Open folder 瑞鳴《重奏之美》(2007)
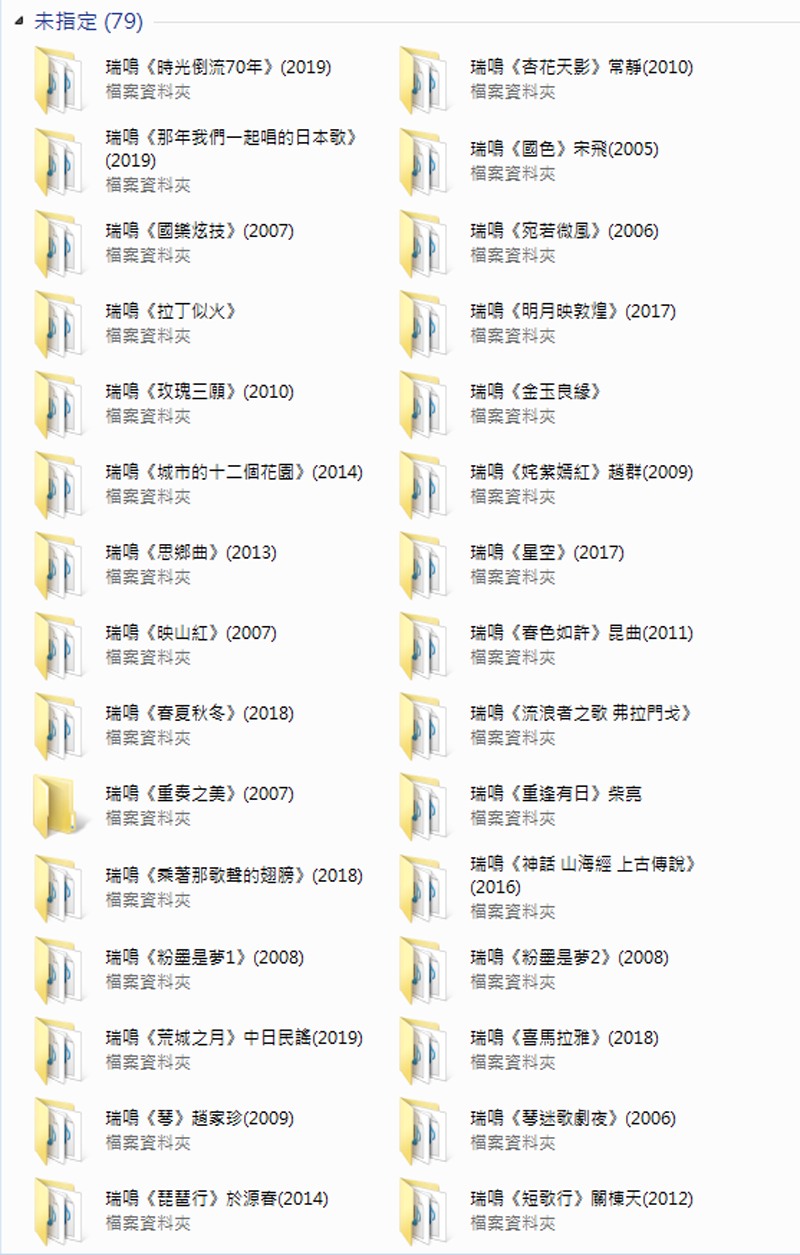 click(199, 794)
